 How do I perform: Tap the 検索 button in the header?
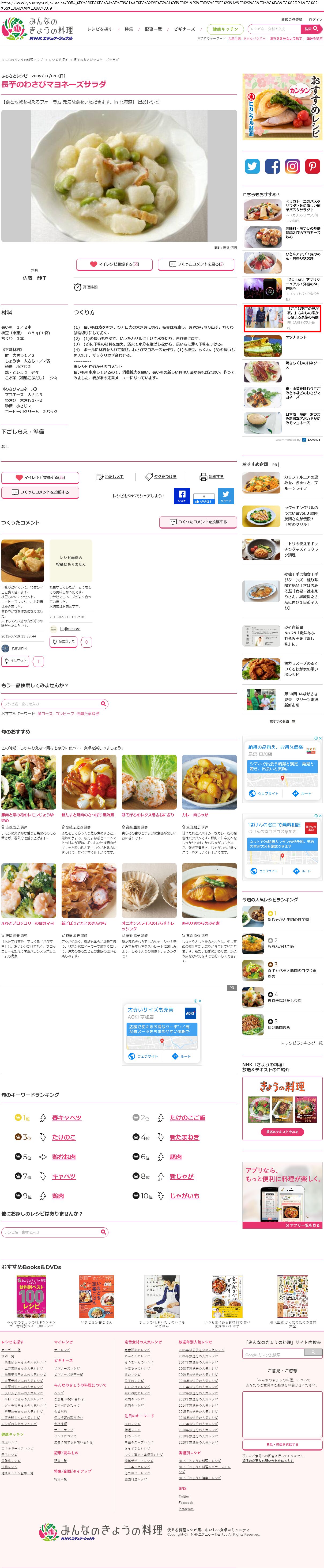pos(311,29)
